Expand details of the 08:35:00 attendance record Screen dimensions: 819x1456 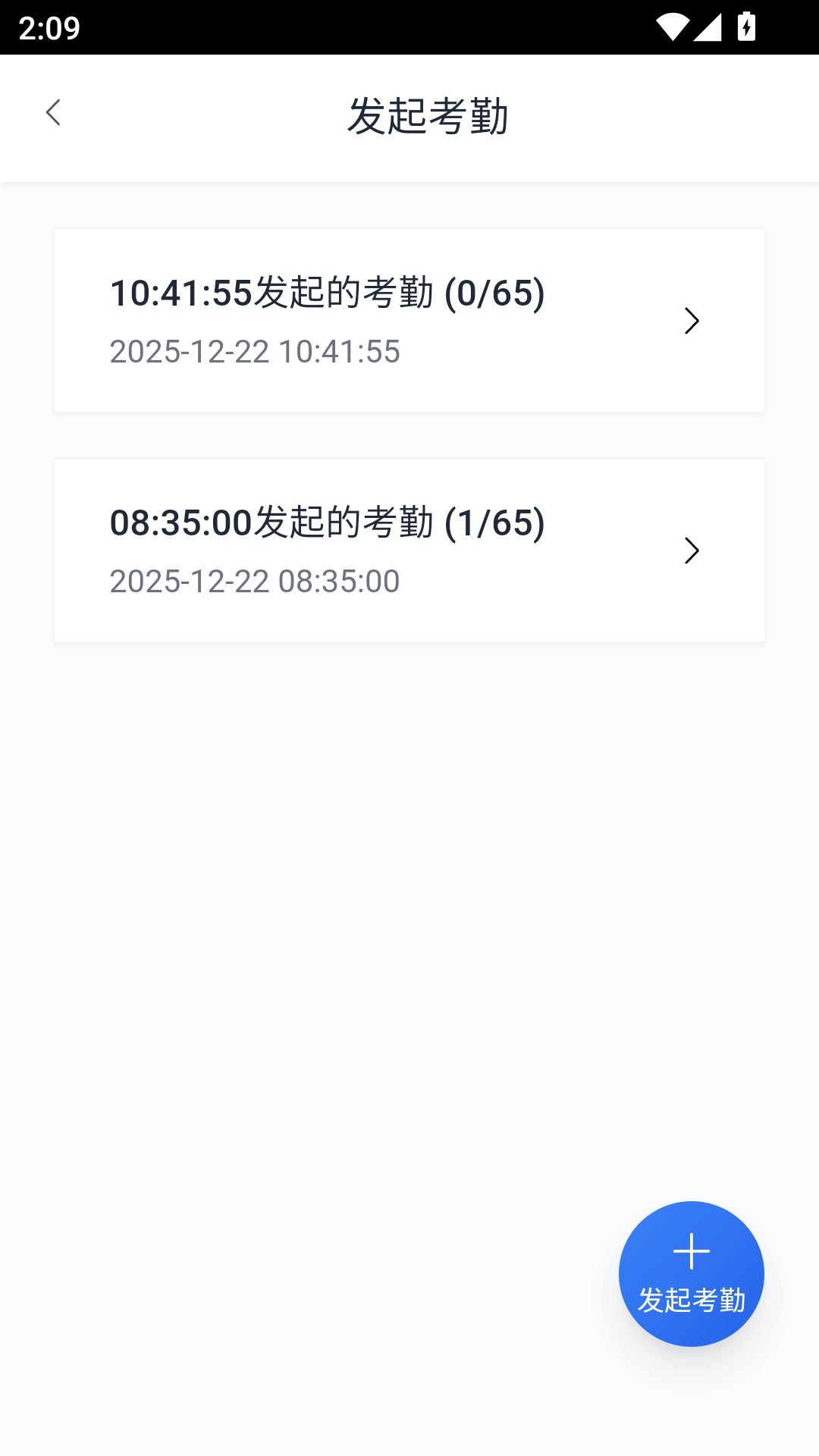coord(409,551)
